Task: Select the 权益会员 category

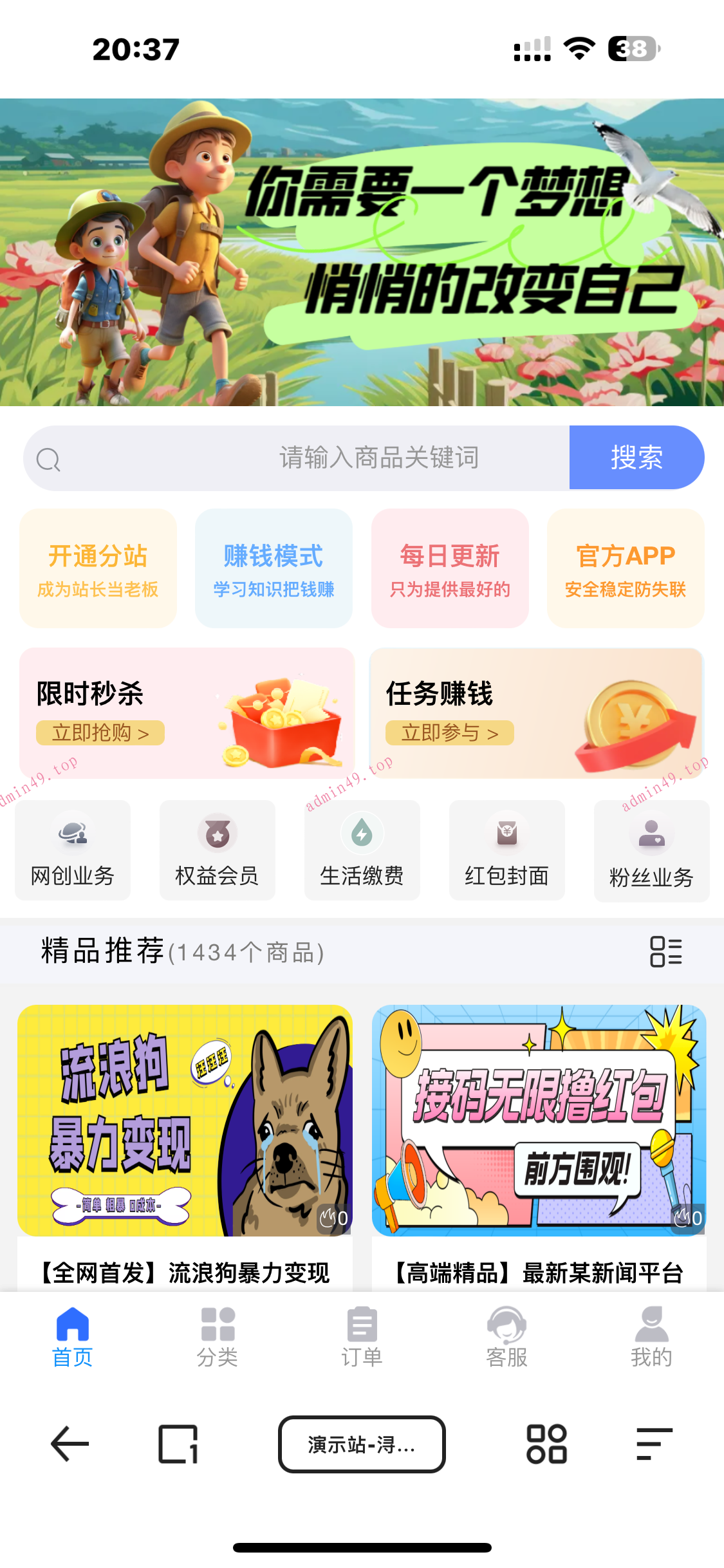Action: coord(218,850)
